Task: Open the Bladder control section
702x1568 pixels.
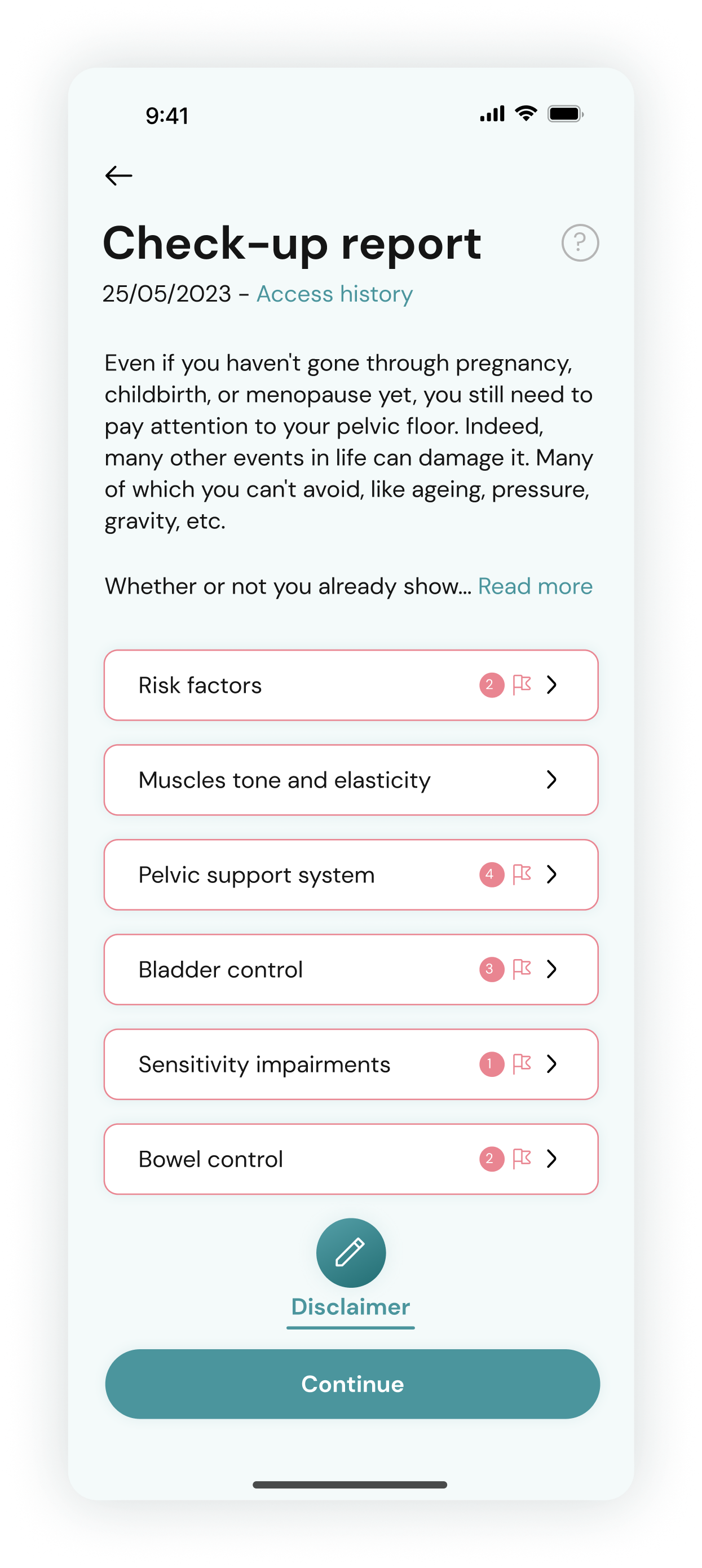Action: tap(351, 970)
